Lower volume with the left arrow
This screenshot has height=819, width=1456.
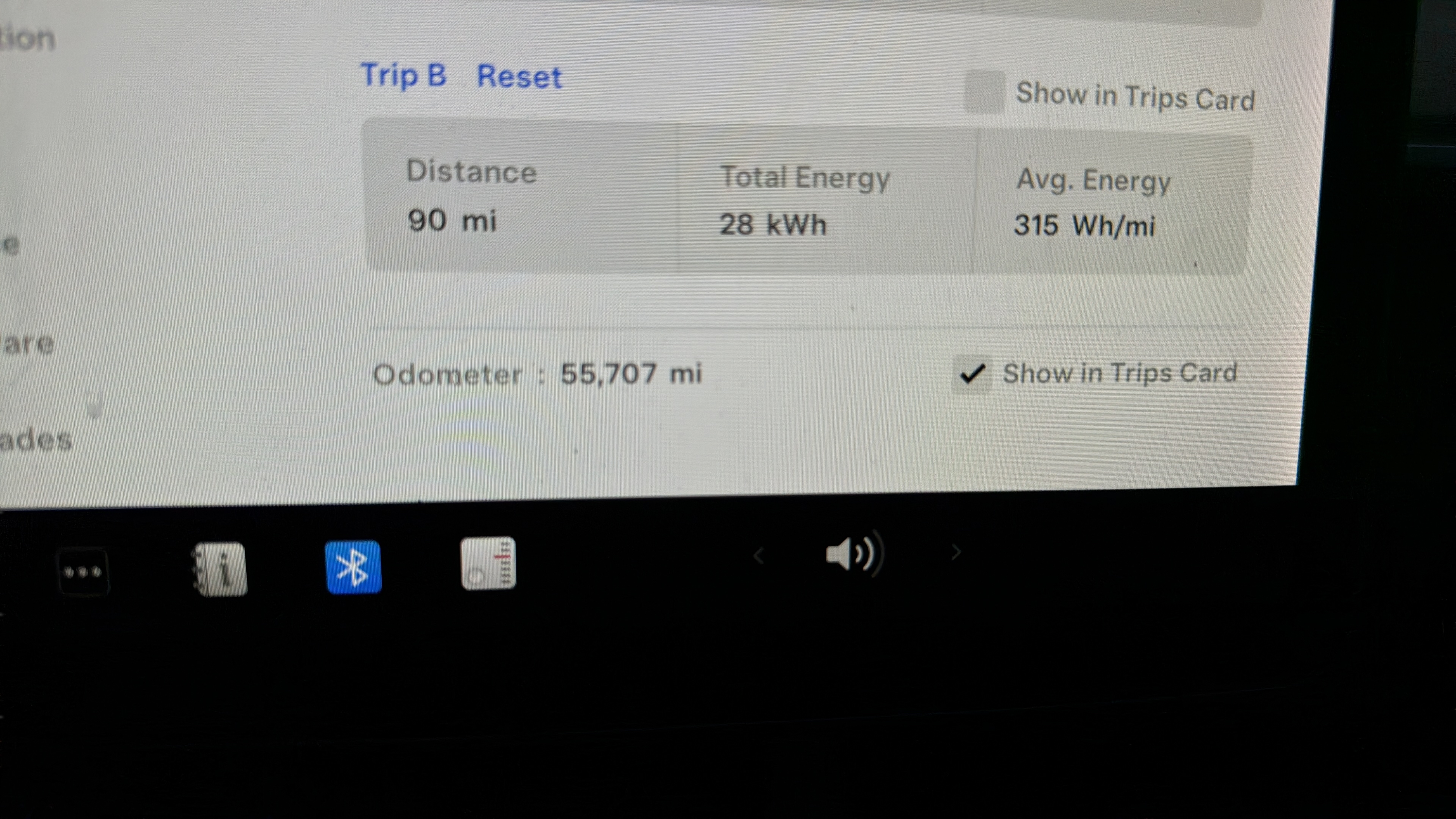click(x=759, y=556)
